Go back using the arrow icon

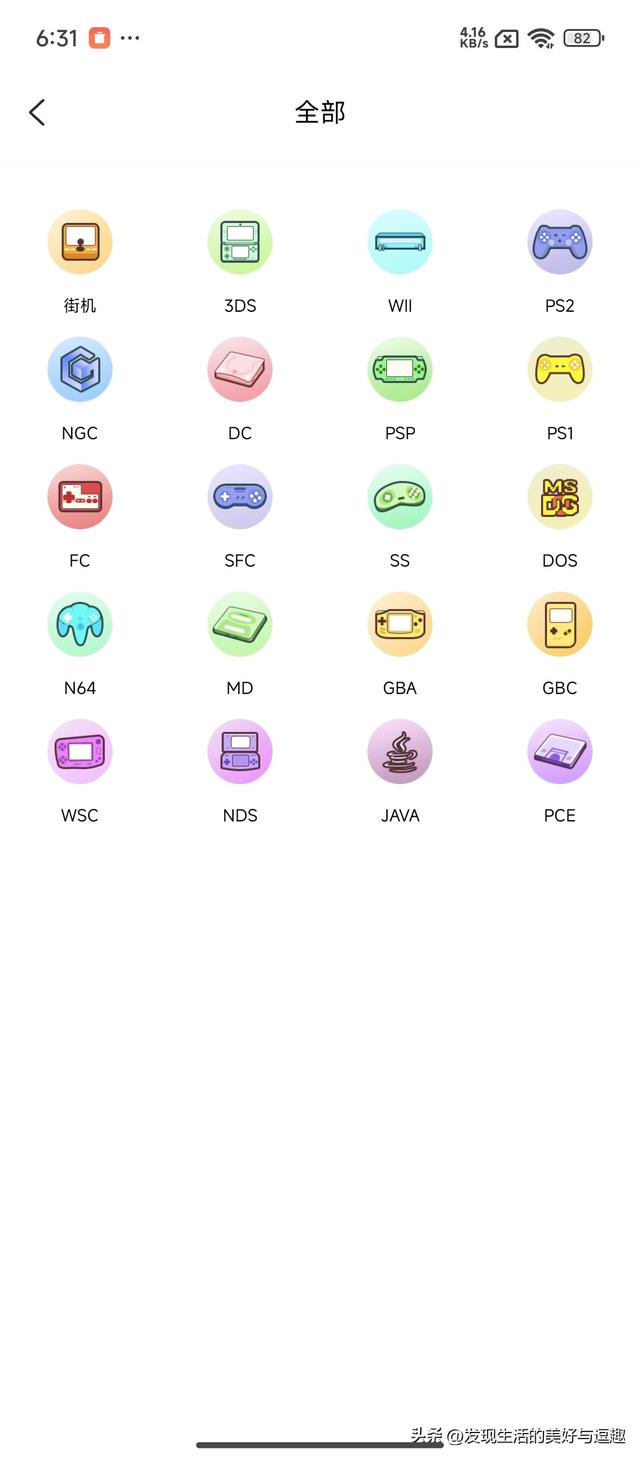[37, 112]
